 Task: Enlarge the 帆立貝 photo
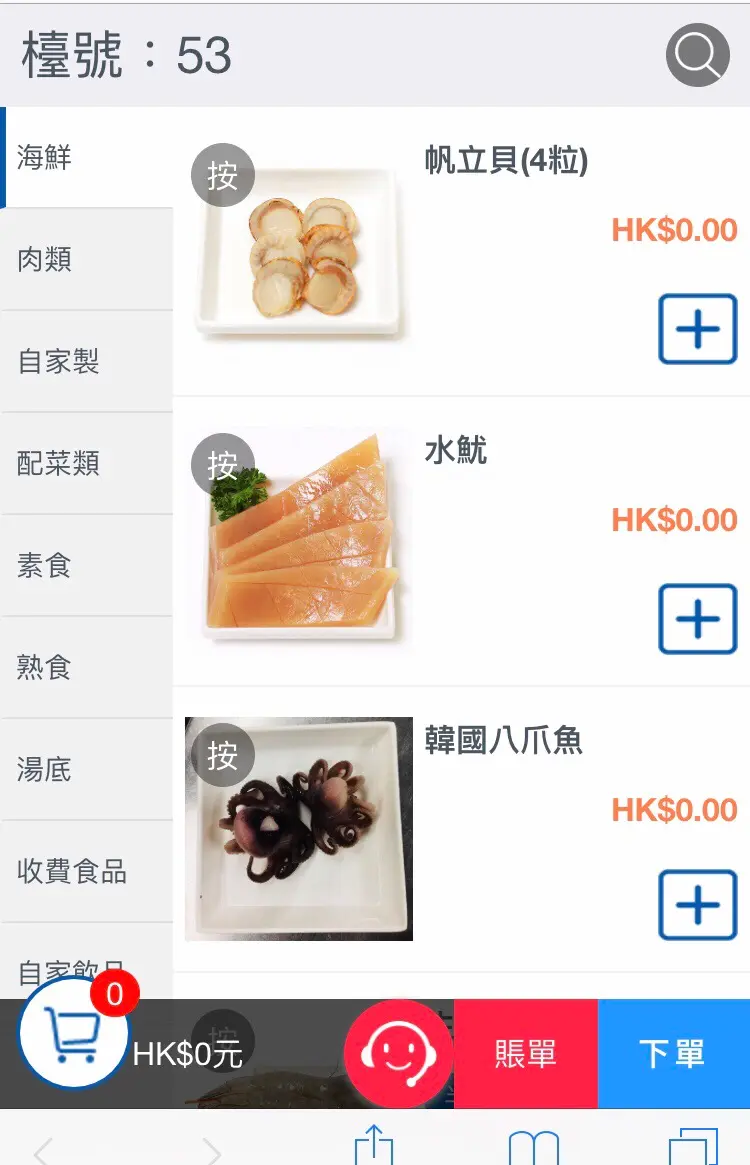tap(299, 255)
